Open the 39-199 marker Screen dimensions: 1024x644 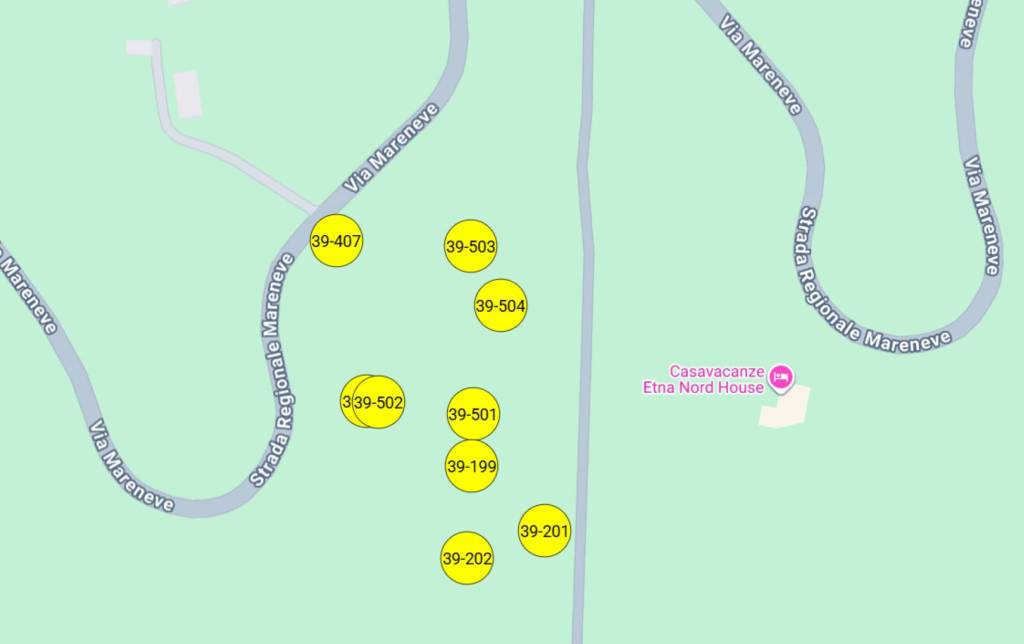(471, 466)
